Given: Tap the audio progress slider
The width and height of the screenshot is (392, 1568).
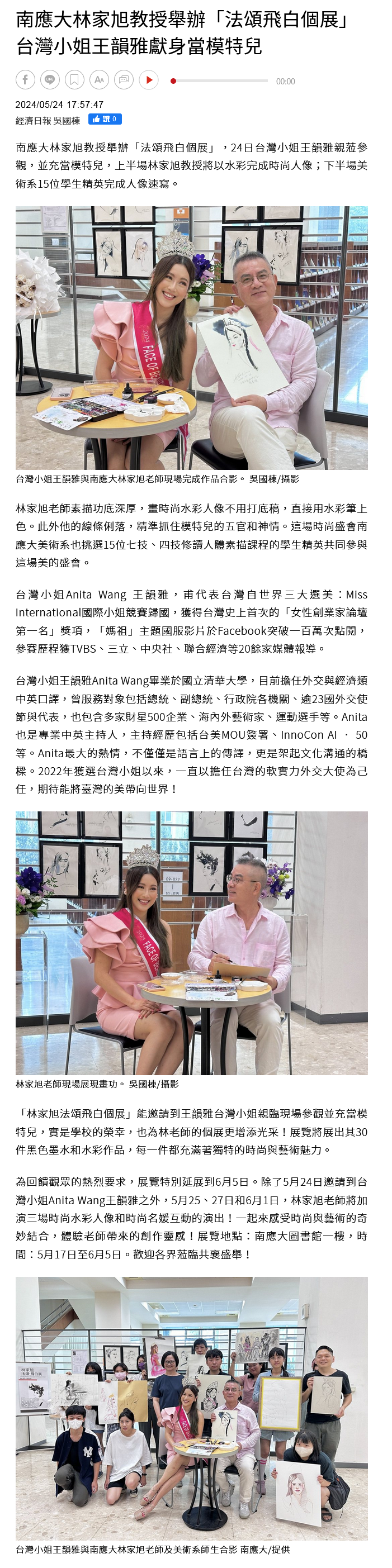Looking at the screenshot, I should (220, 81).
